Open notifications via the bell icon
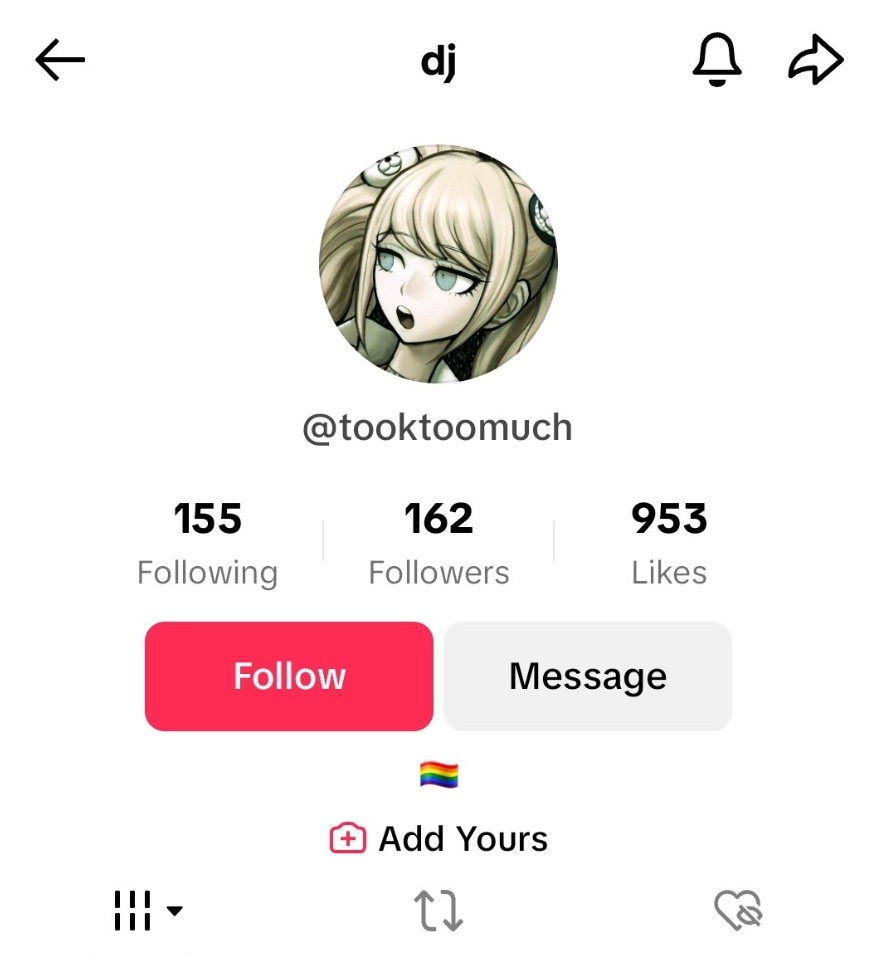885x954 pixels. pos(718,59)
